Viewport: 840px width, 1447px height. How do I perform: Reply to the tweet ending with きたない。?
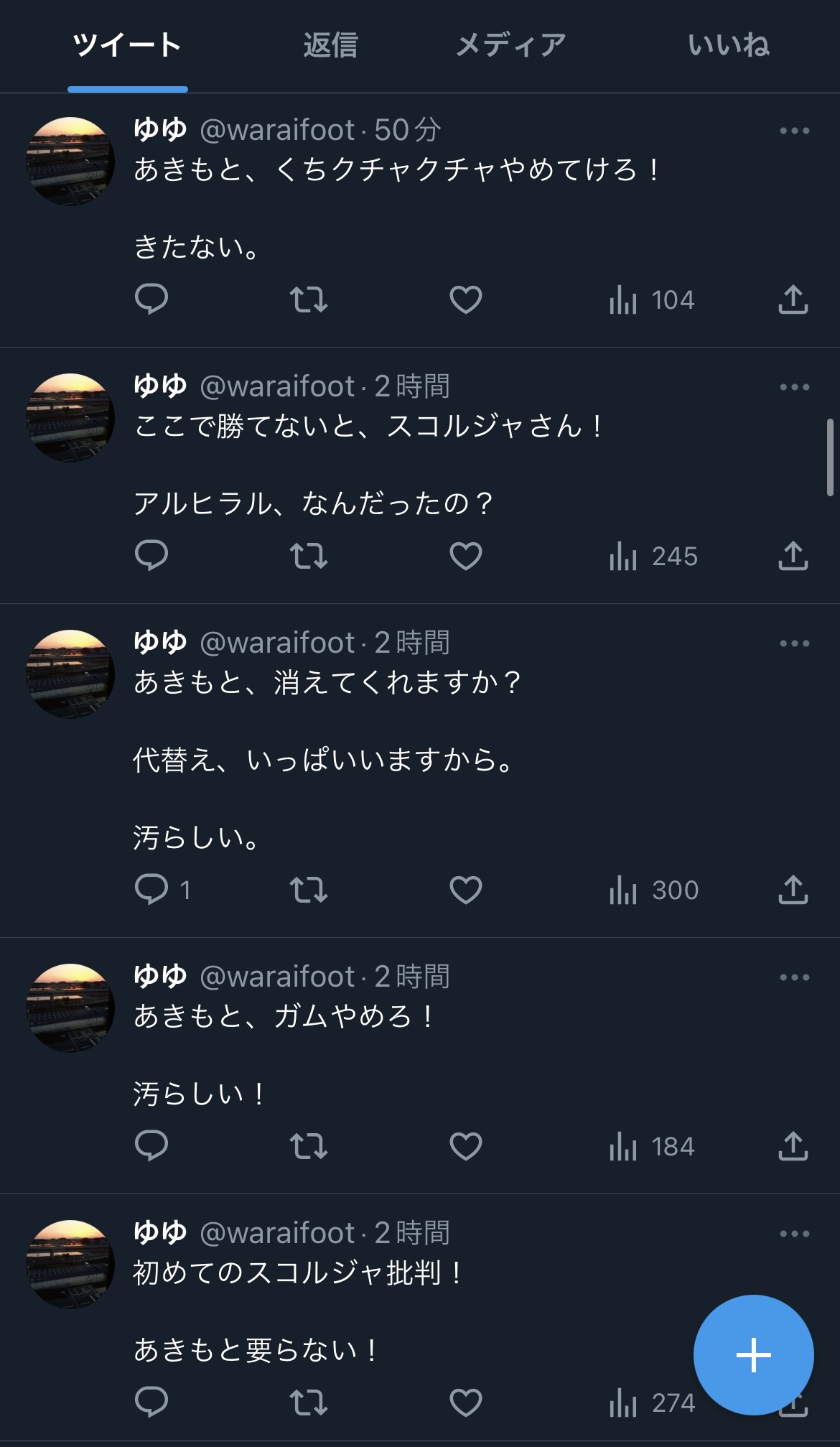point(151,299)
